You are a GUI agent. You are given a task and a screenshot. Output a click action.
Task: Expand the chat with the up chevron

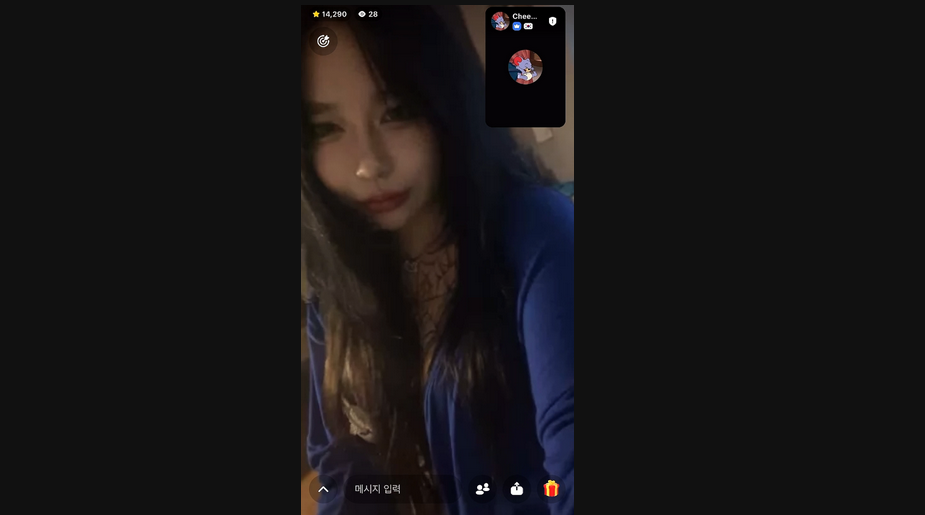click(x=323, y=489)
